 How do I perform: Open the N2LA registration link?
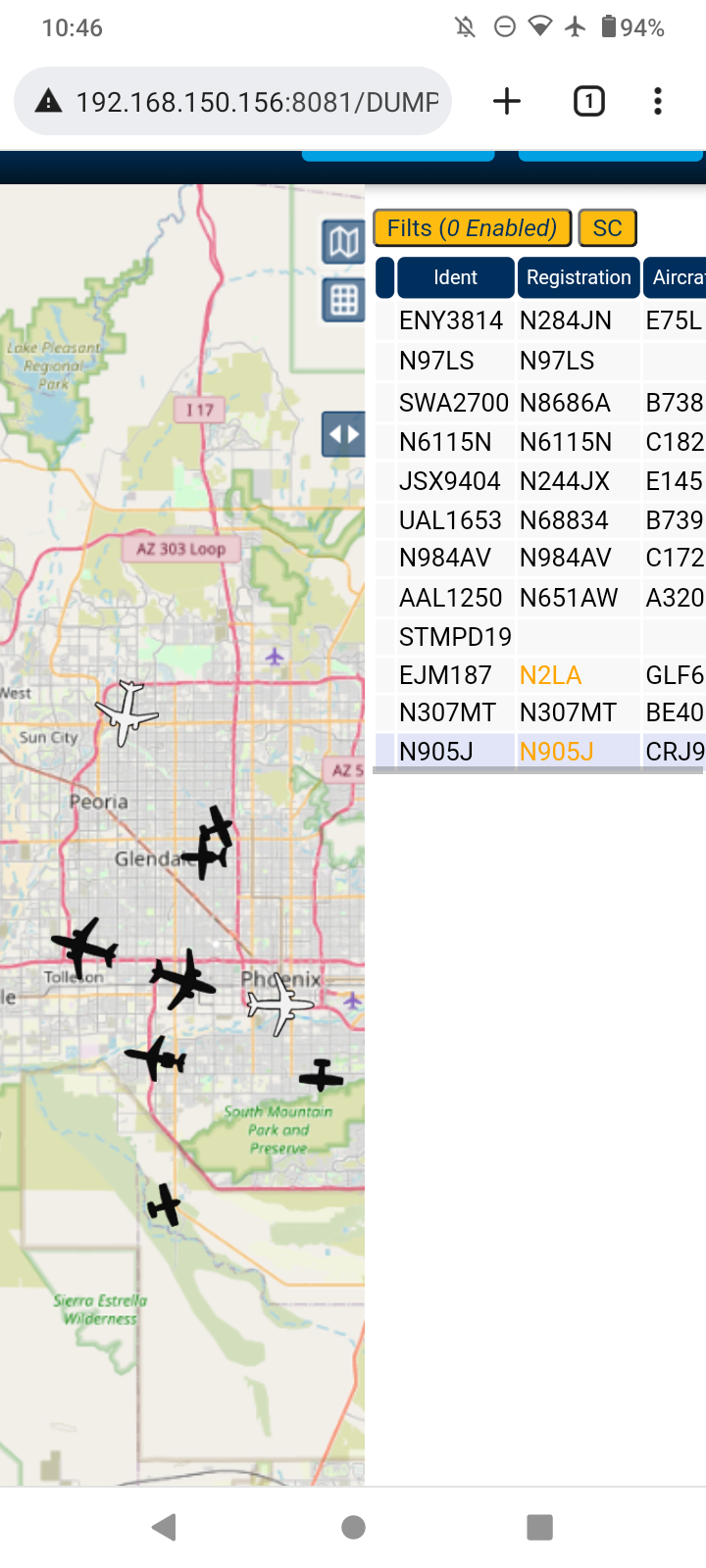tap(550, 675)
